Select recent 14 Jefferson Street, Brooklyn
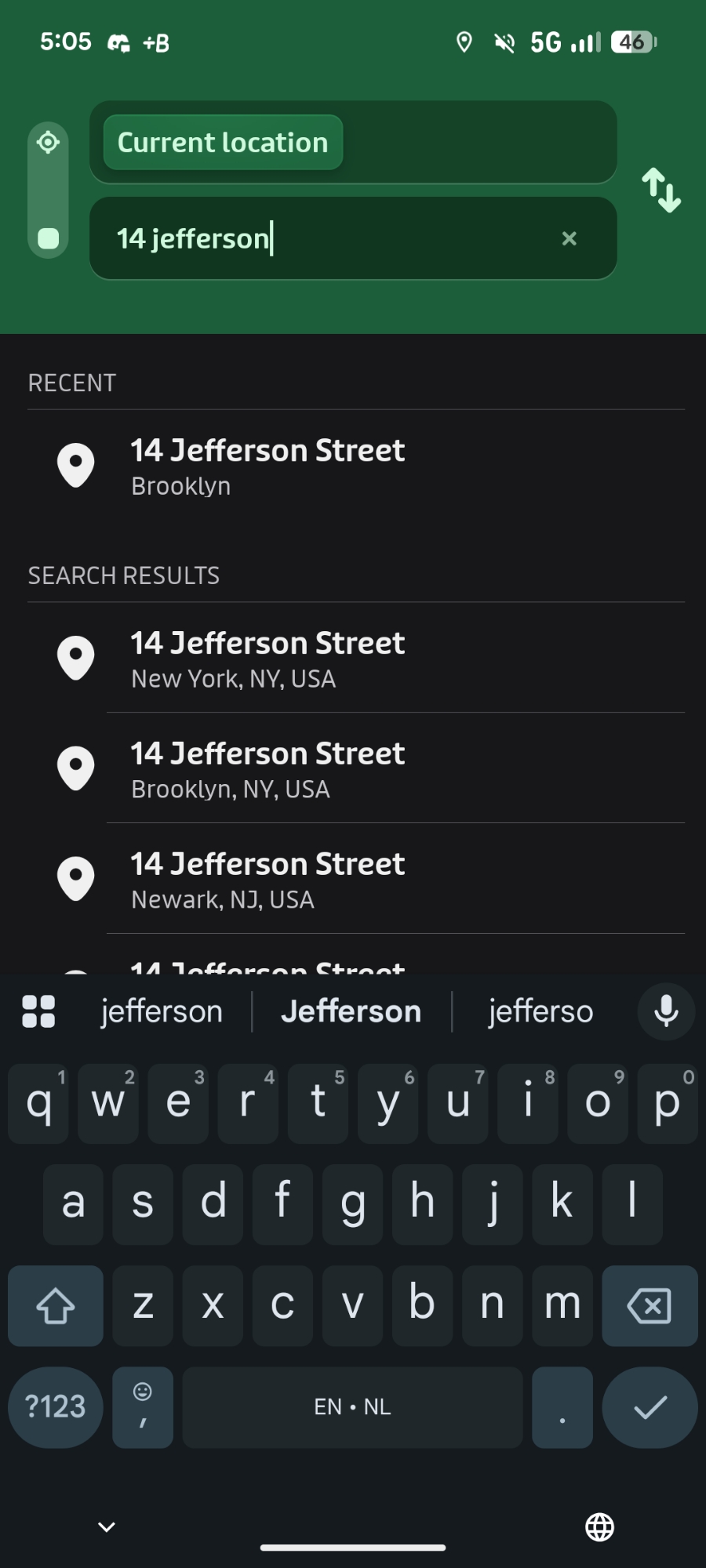Screen dimensions: 706x1568 point(267,466)
